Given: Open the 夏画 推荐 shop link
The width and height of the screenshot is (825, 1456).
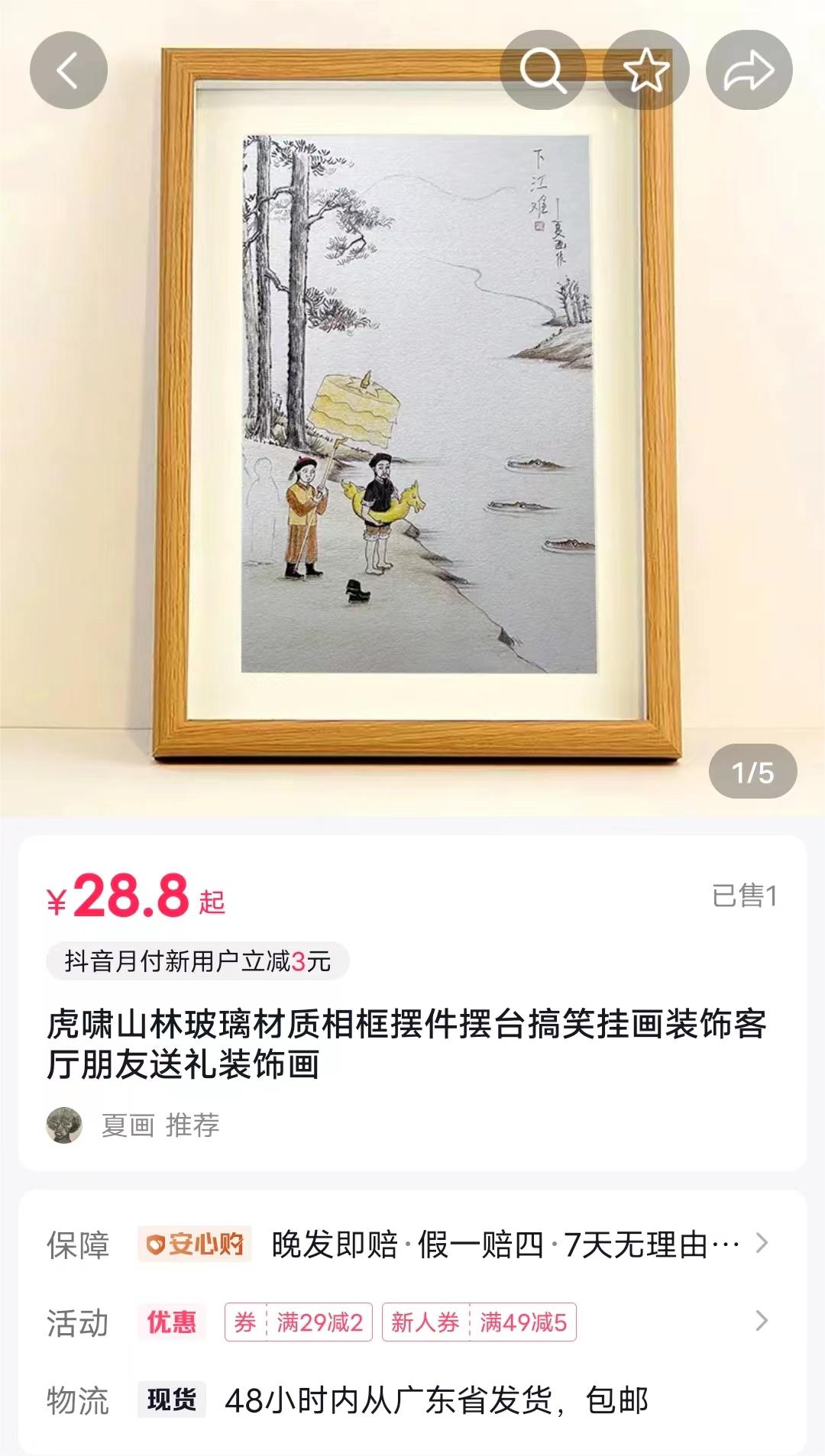Looking at the screenshot, I should tap(134, 1125).
